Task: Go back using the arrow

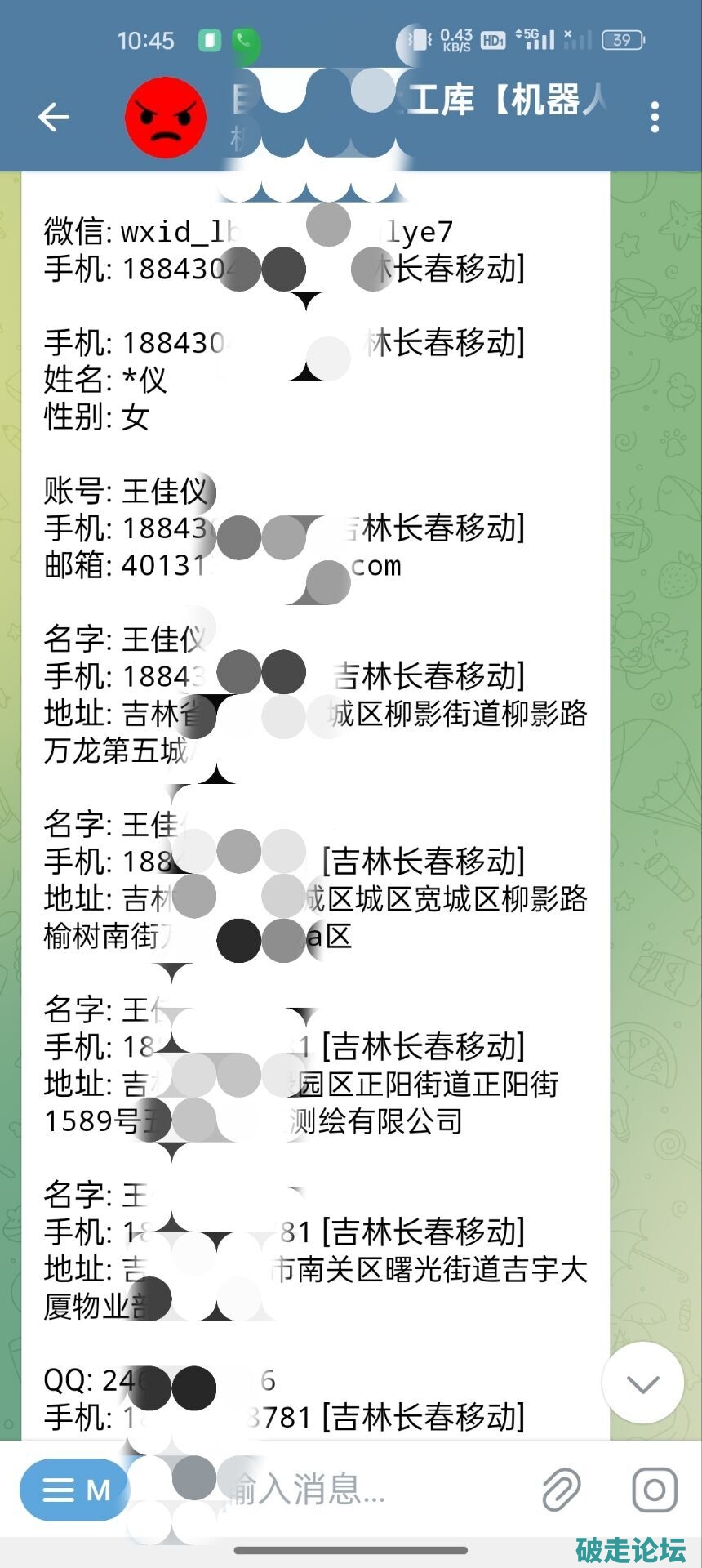Action: point(54,117)
